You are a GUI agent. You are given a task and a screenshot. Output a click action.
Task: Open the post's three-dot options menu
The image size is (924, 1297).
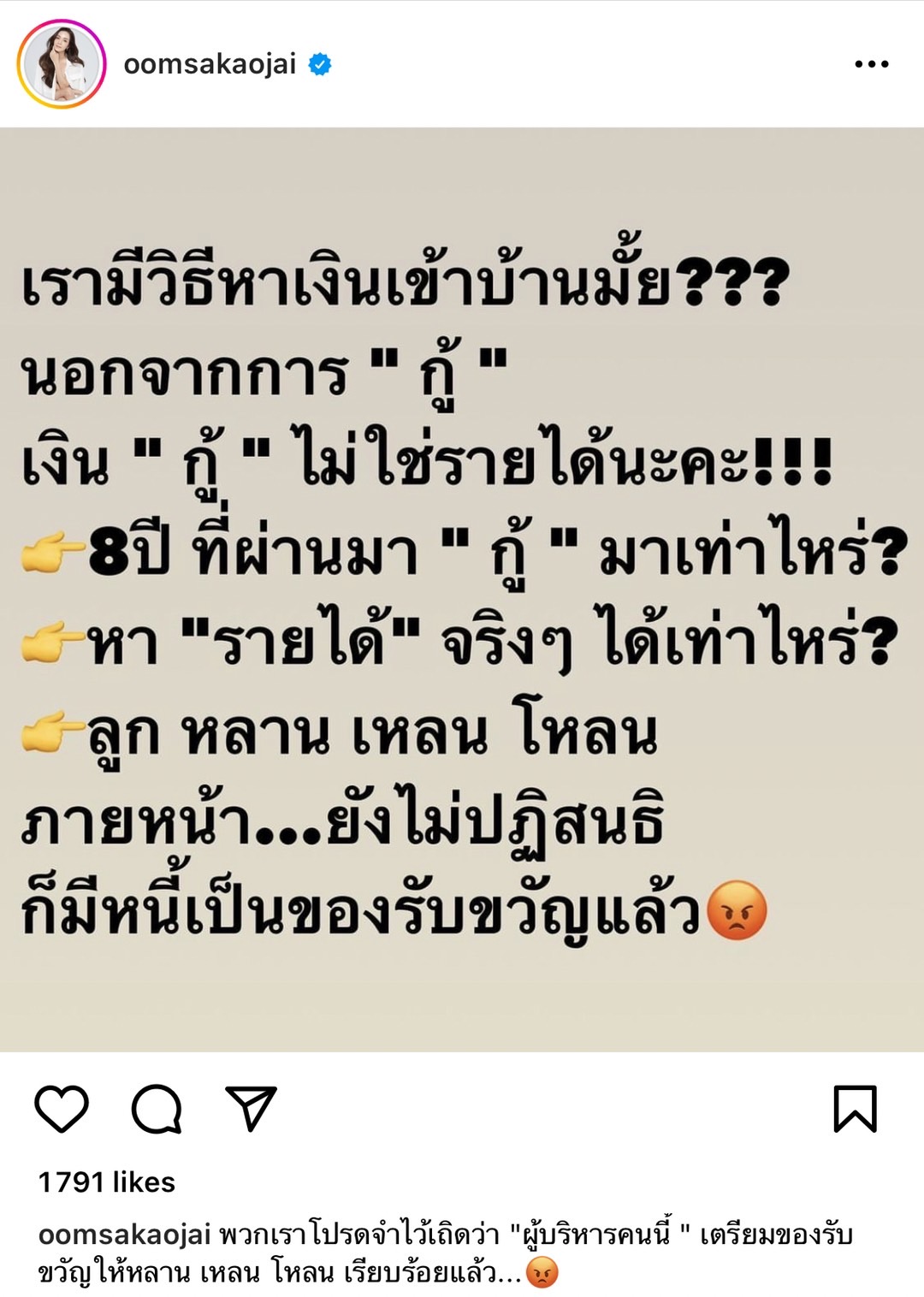pyautogui.click(x=871, y=64)
